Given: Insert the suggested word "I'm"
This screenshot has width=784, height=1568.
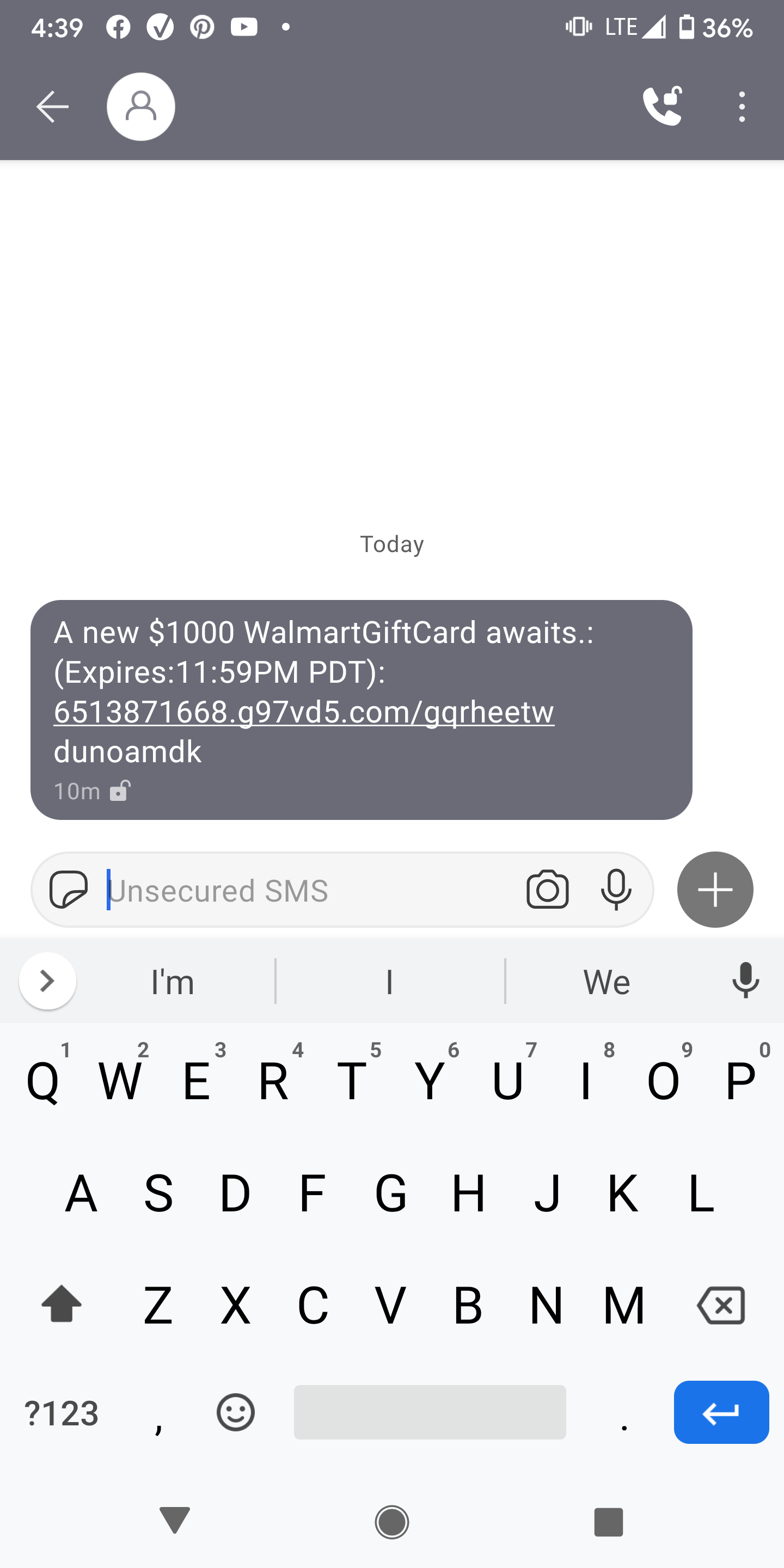Looking at the screenshot, I should pos(173,982).
